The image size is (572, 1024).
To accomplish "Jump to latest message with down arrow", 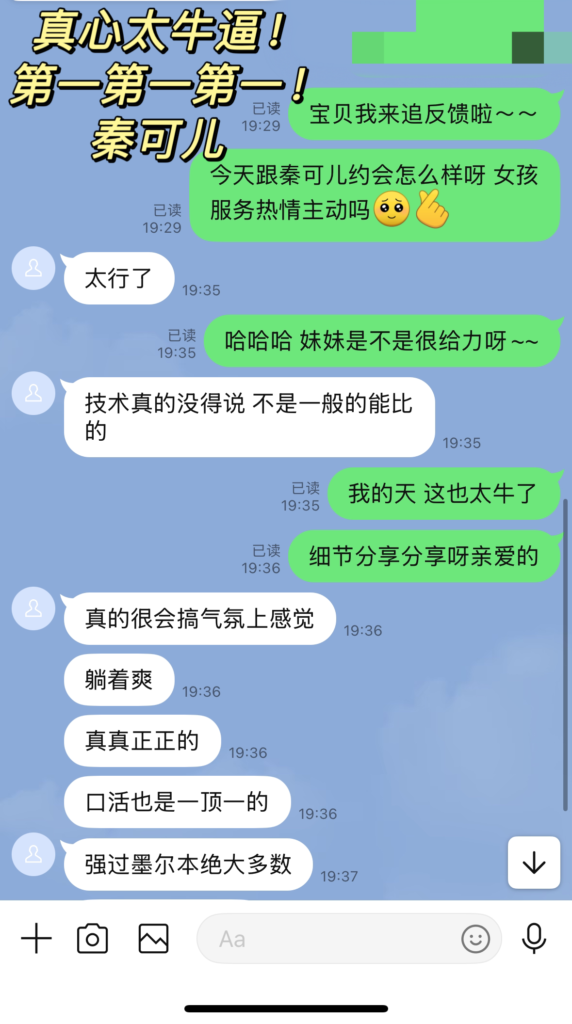I will (534, 863).
